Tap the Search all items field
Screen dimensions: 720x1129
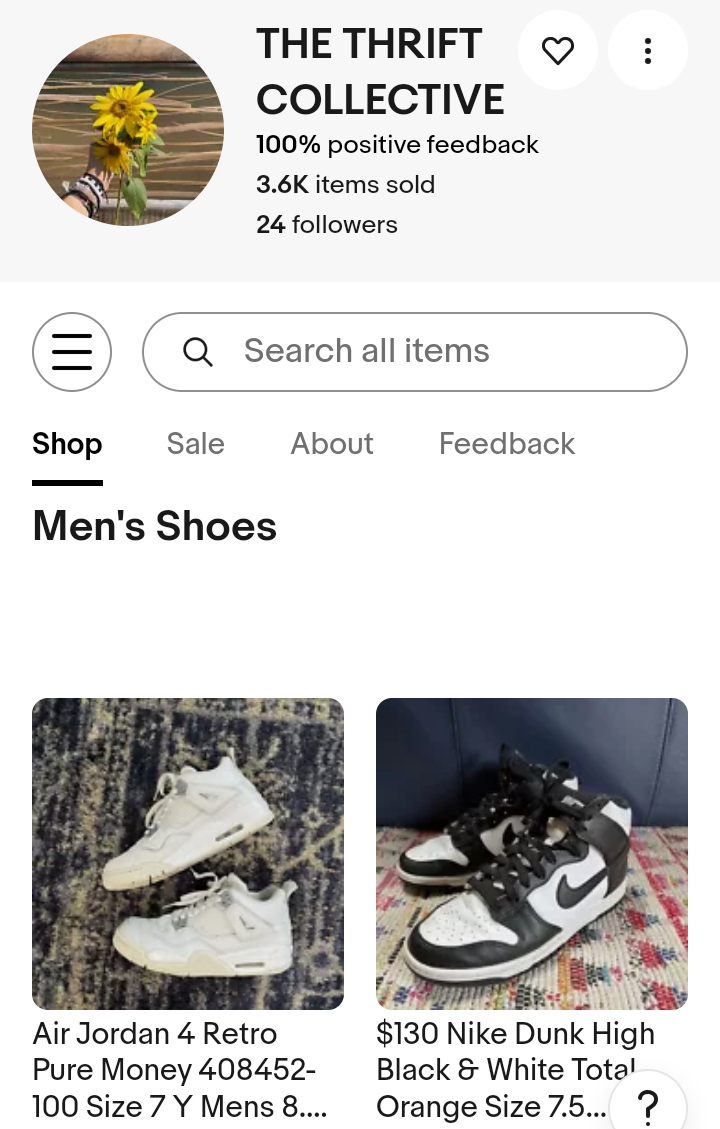(415, 352)
